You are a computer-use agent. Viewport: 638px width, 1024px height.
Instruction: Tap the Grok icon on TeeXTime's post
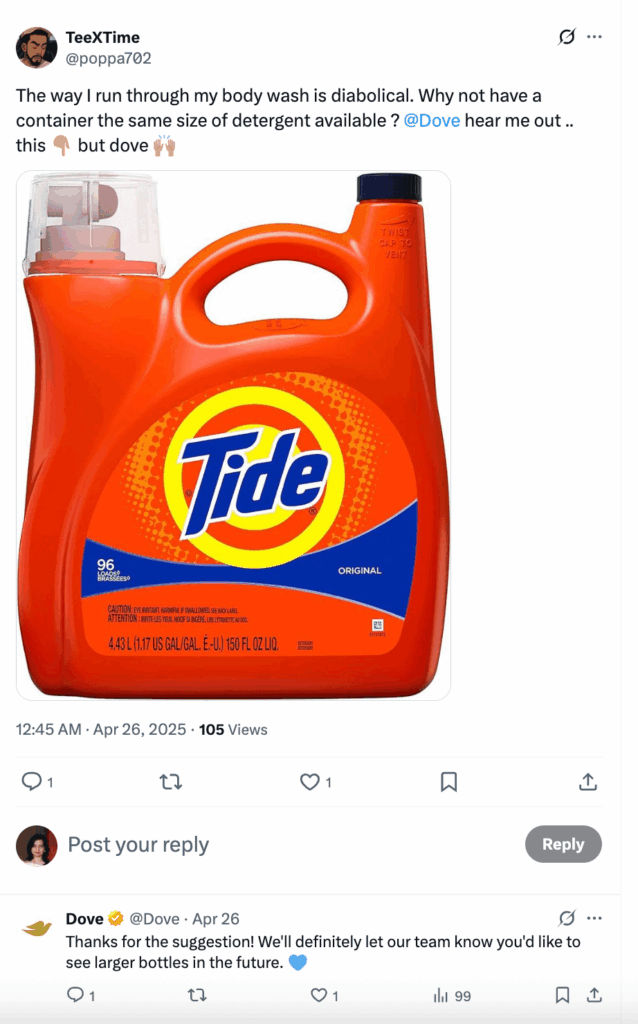coord(566,37)
